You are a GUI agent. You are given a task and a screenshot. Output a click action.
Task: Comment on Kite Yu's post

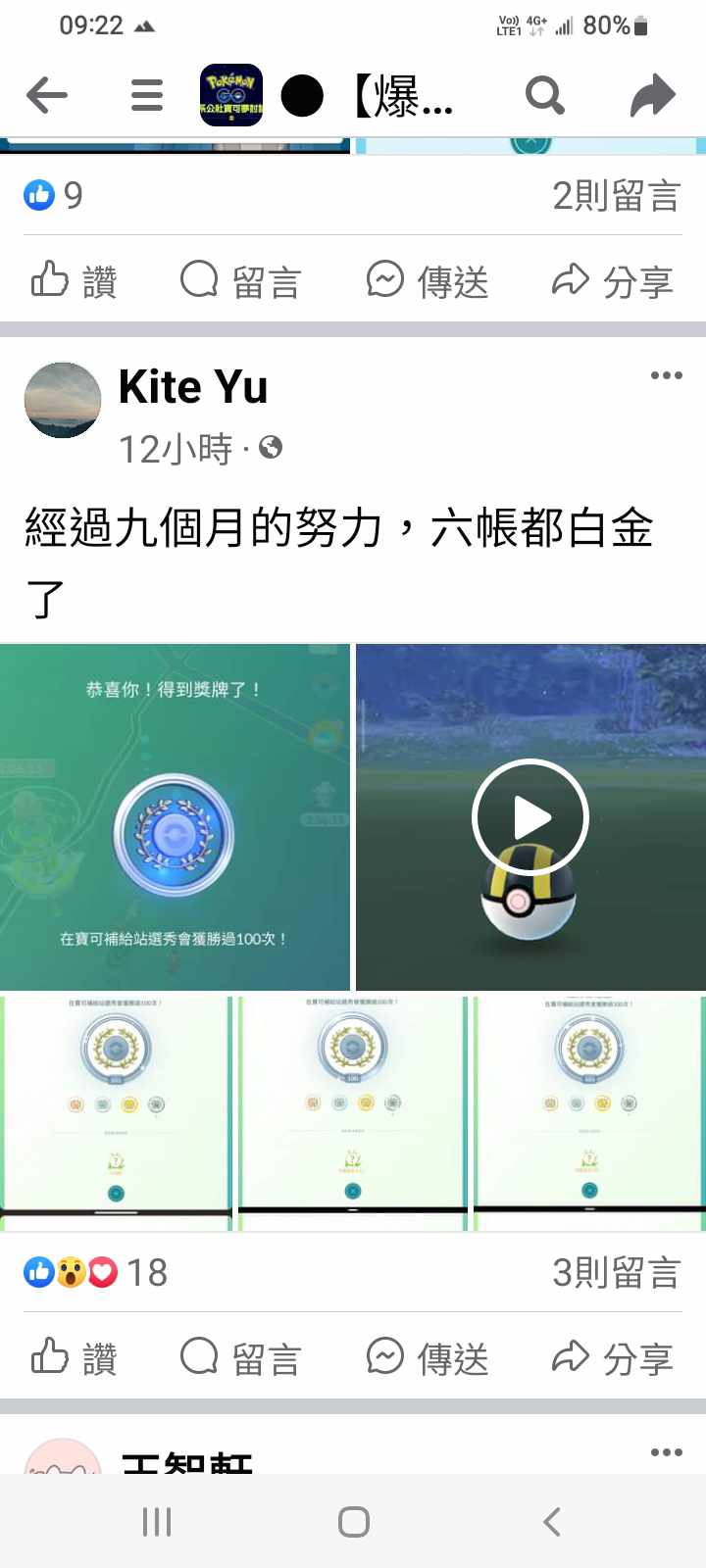[241, 1358]
